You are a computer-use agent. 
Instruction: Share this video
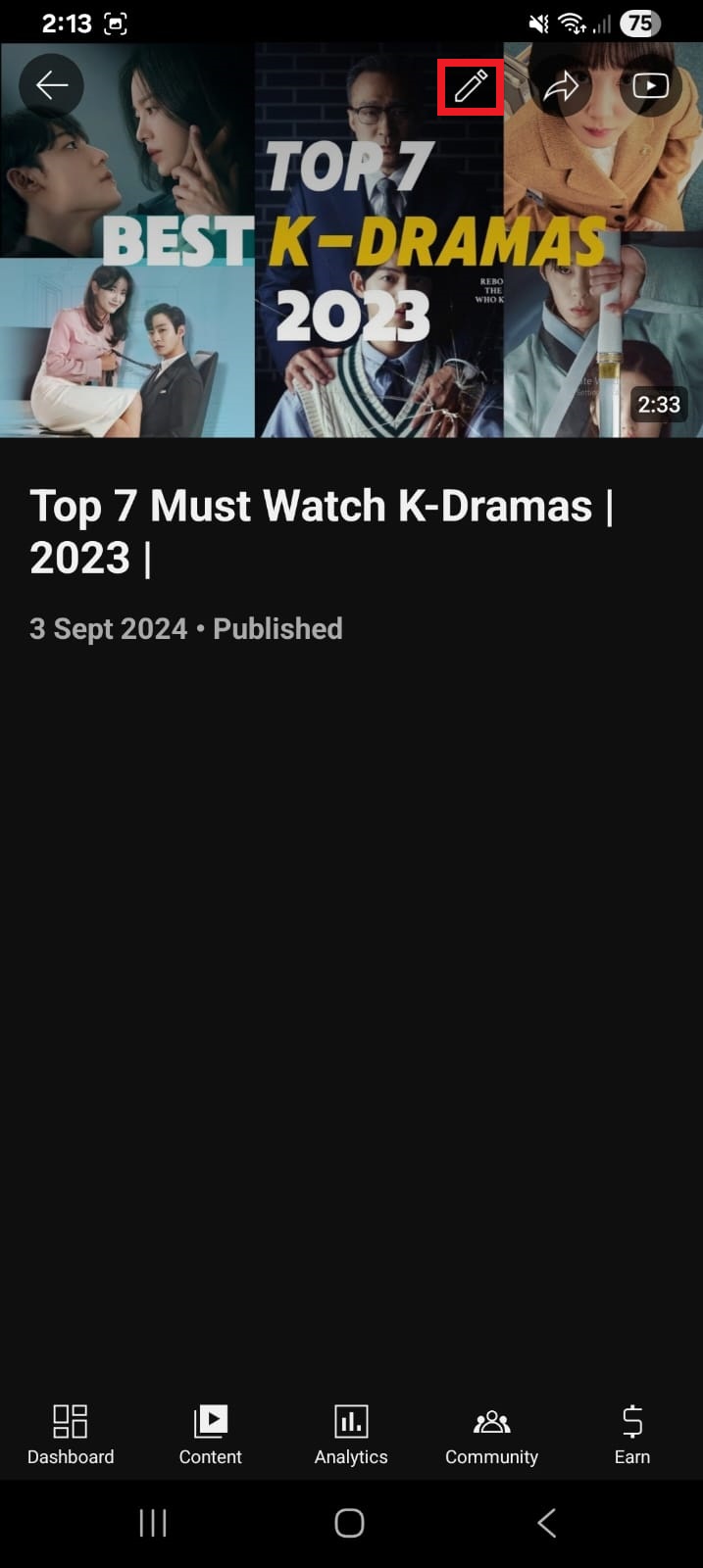click(x=561, y=87)
